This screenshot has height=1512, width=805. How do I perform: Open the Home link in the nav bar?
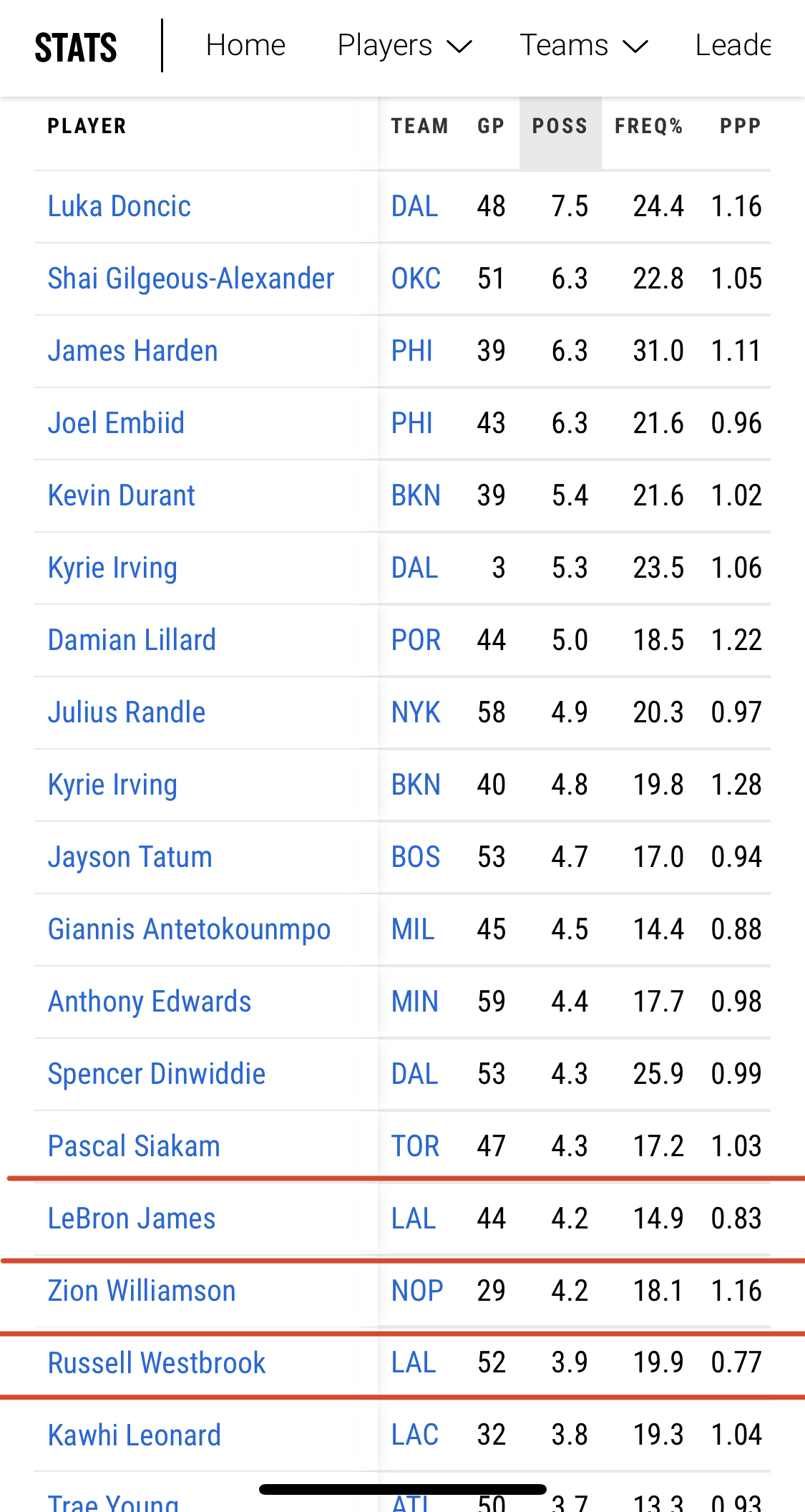coord(245,46)
